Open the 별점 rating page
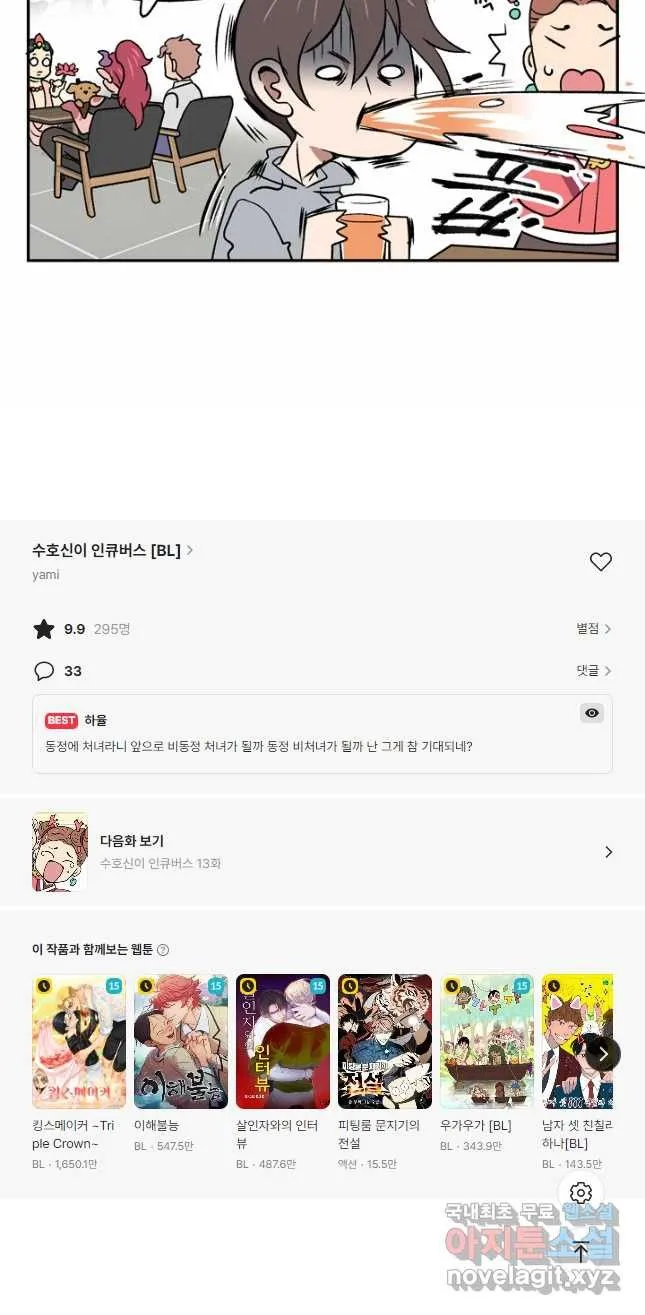Screen dimensions: 645x1315 (x=594, y=629)
